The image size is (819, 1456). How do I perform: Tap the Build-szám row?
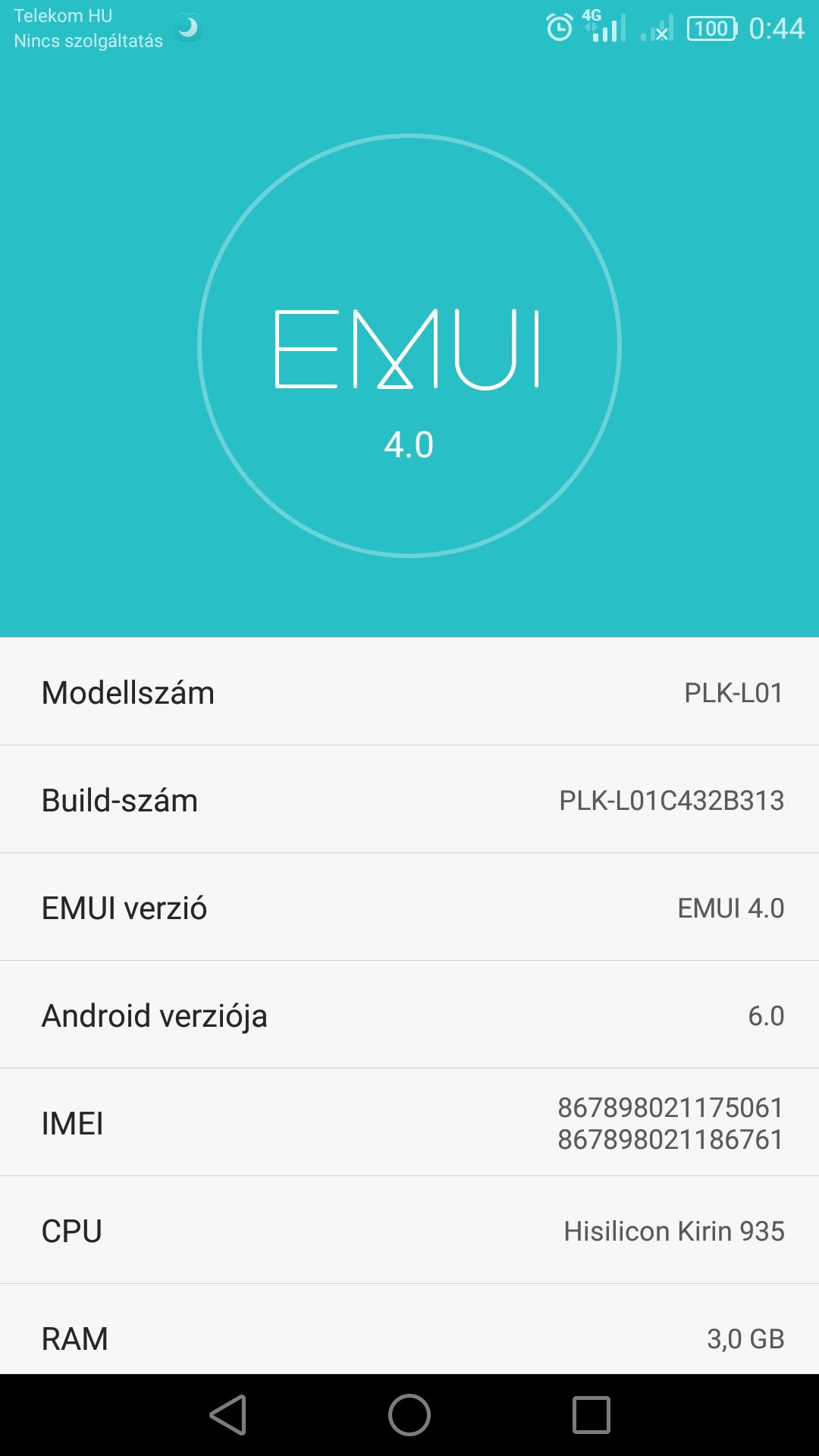[x=409, y=799]
